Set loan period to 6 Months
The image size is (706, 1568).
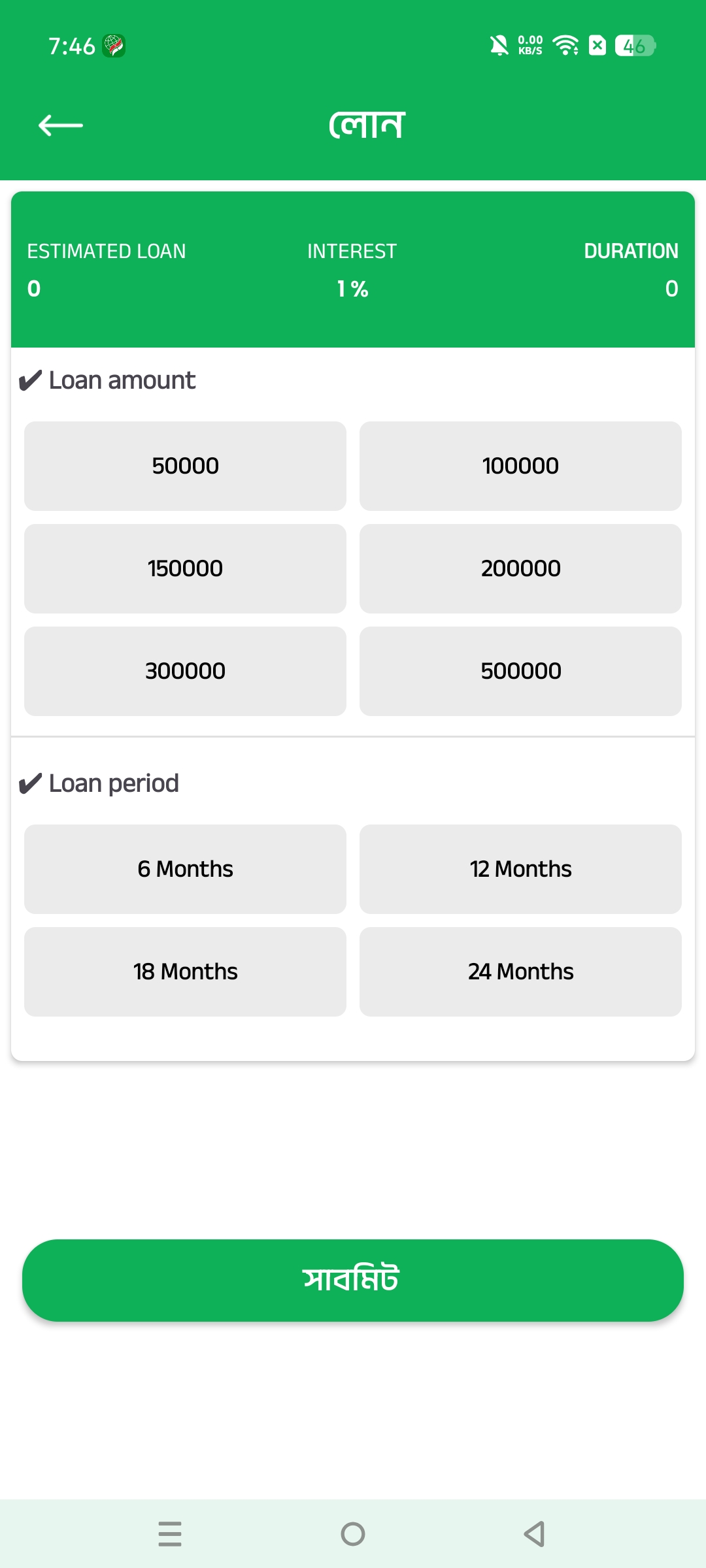(185, 869)
